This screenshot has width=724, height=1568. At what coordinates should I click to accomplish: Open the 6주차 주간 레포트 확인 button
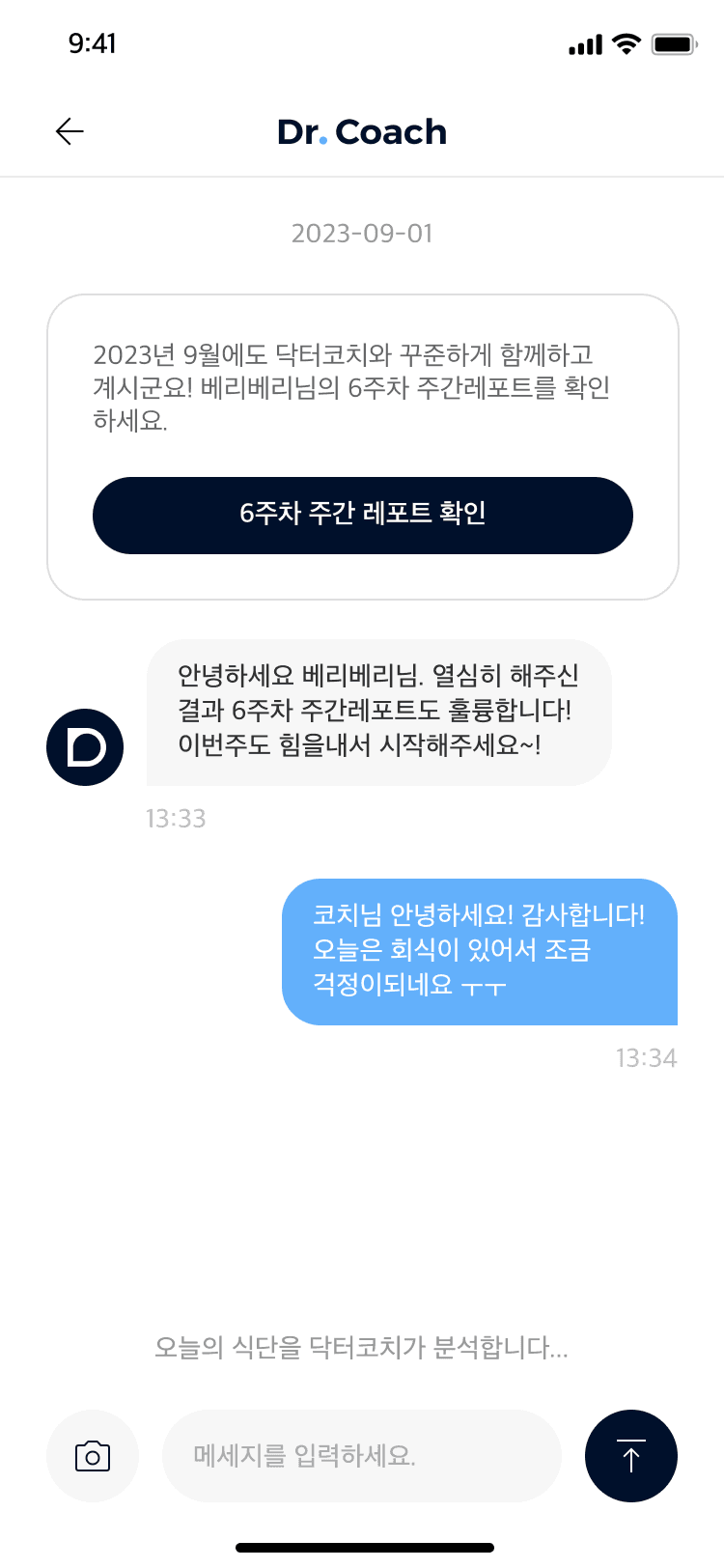(x=362, y=515)
